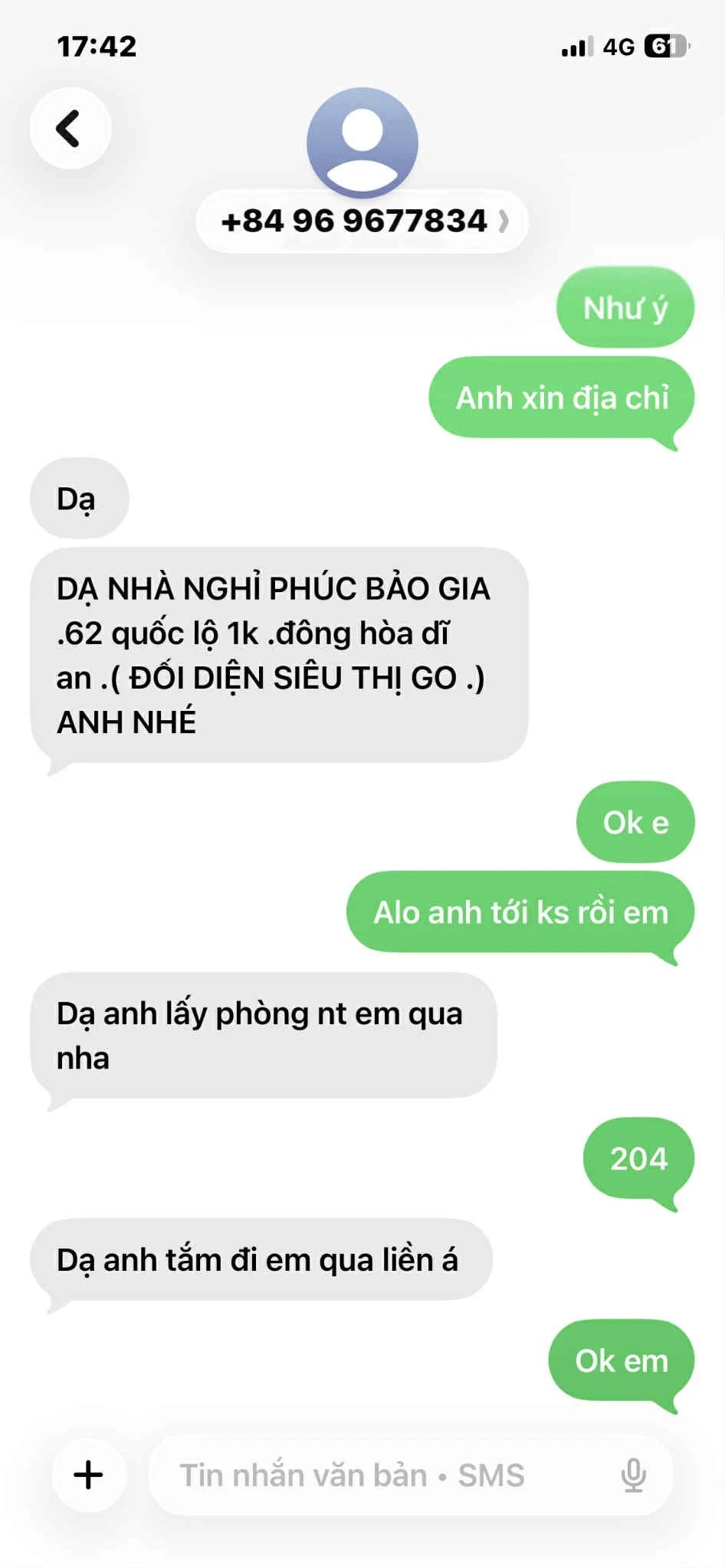Open the plus attachments menu
The image size is (725, 1568).
coord(89,1475)
